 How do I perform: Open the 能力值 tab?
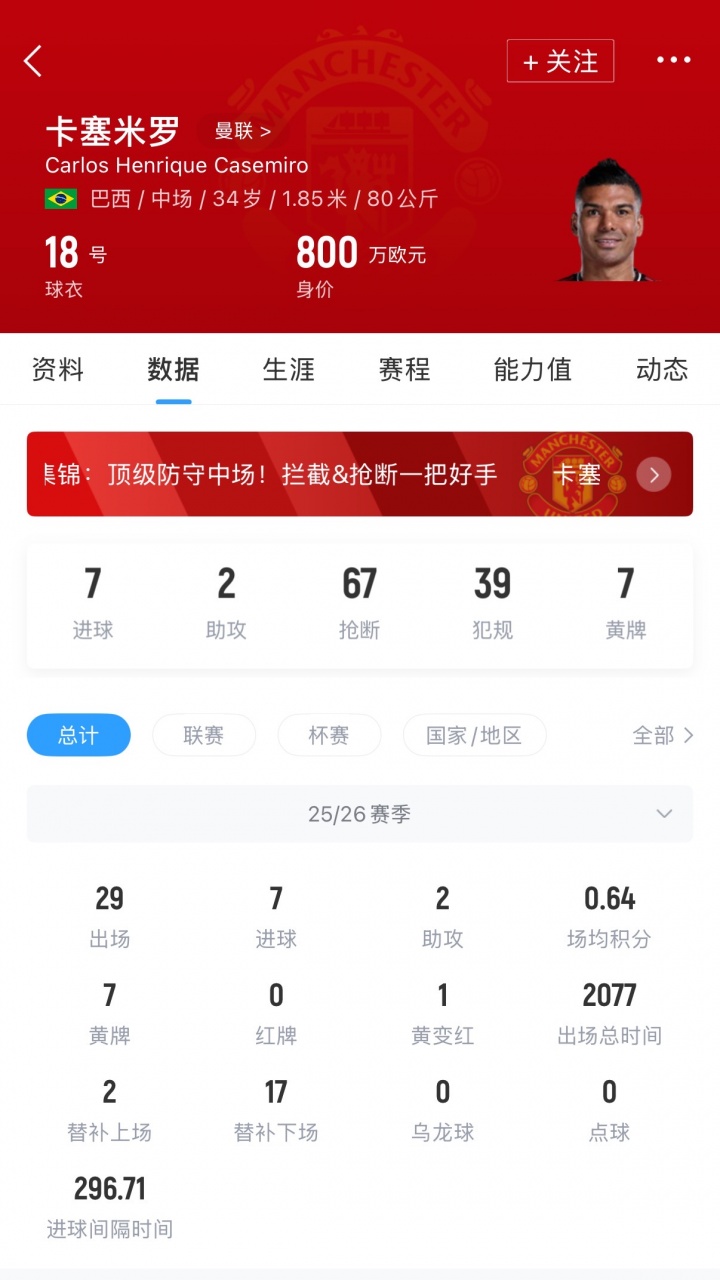[x=532, y=369]
